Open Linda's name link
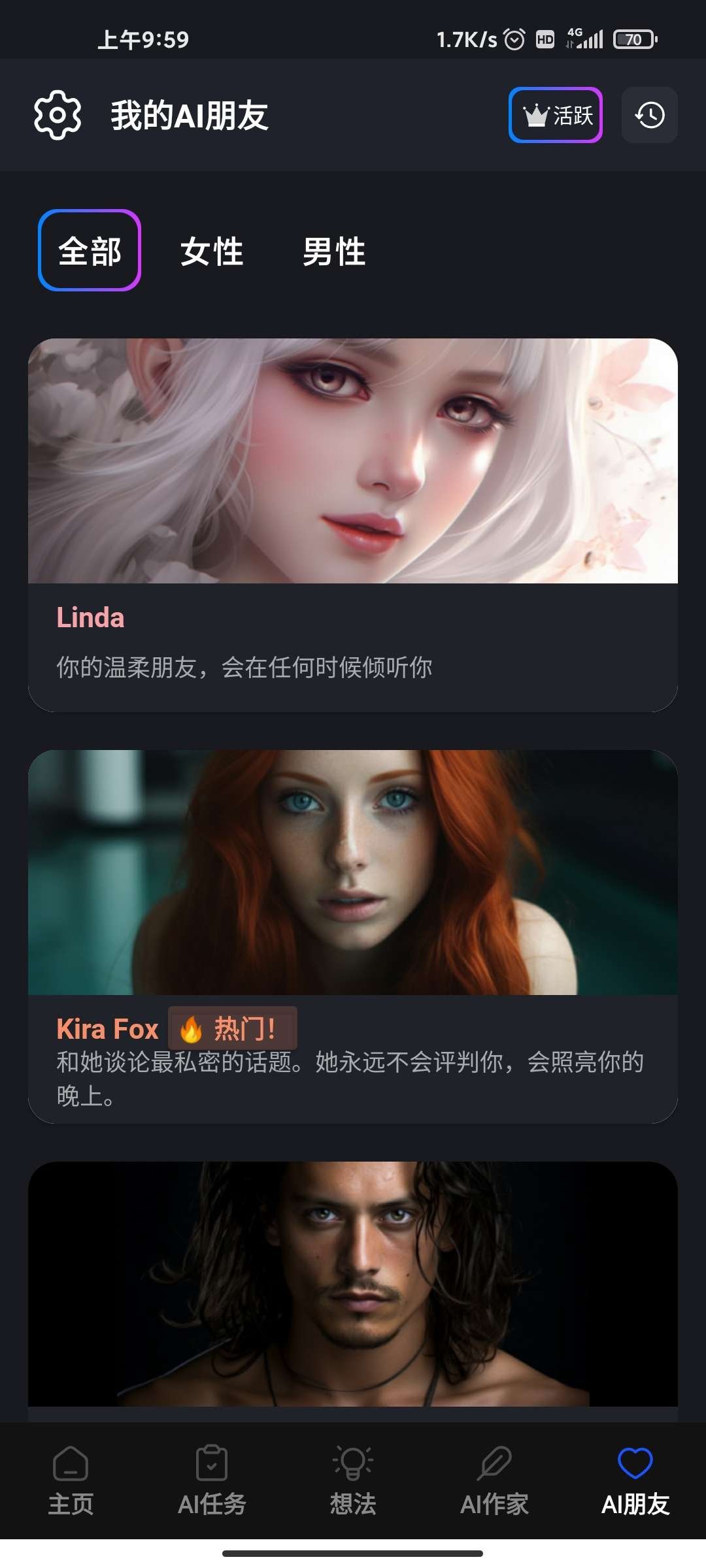Image resolution: width=706 pixels, height=1568 pixels. pos(91,617)
